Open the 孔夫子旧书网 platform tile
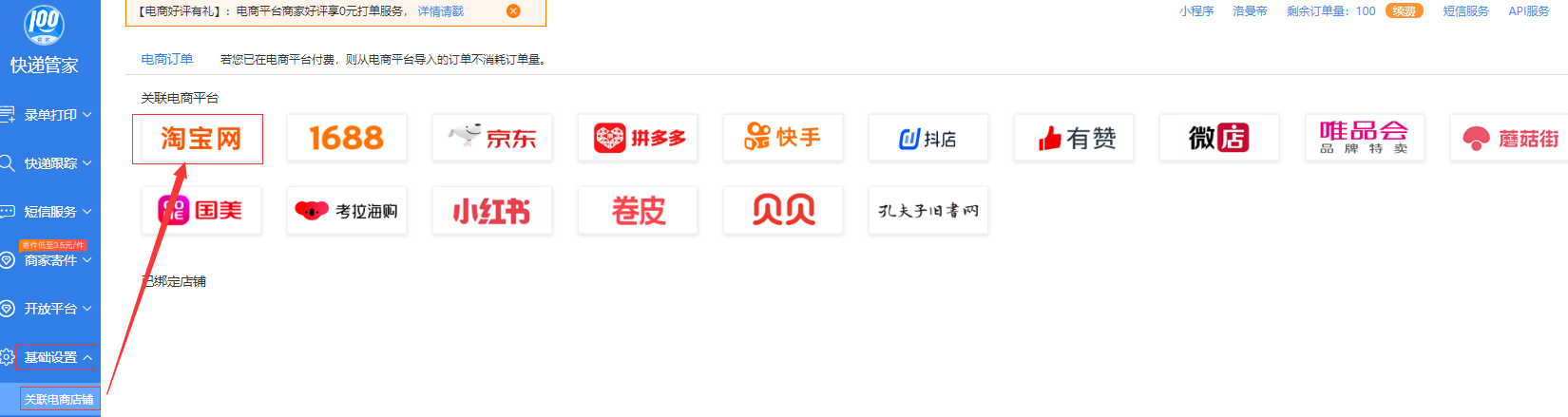Image resolution: width=1568 pixels, height=417 pixels. tap(928, 211)
